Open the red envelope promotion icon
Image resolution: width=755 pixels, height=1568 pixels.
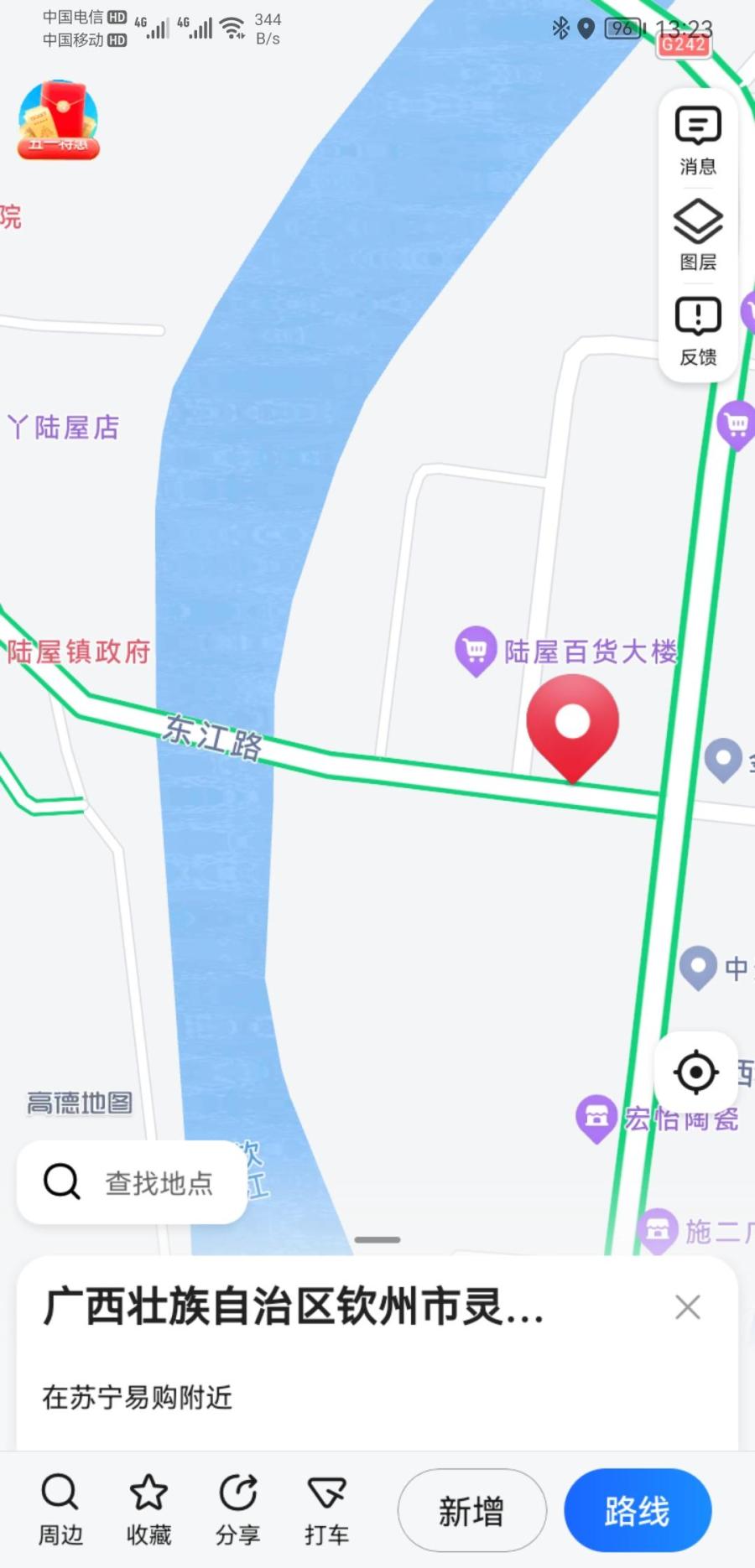pos(58,120)
